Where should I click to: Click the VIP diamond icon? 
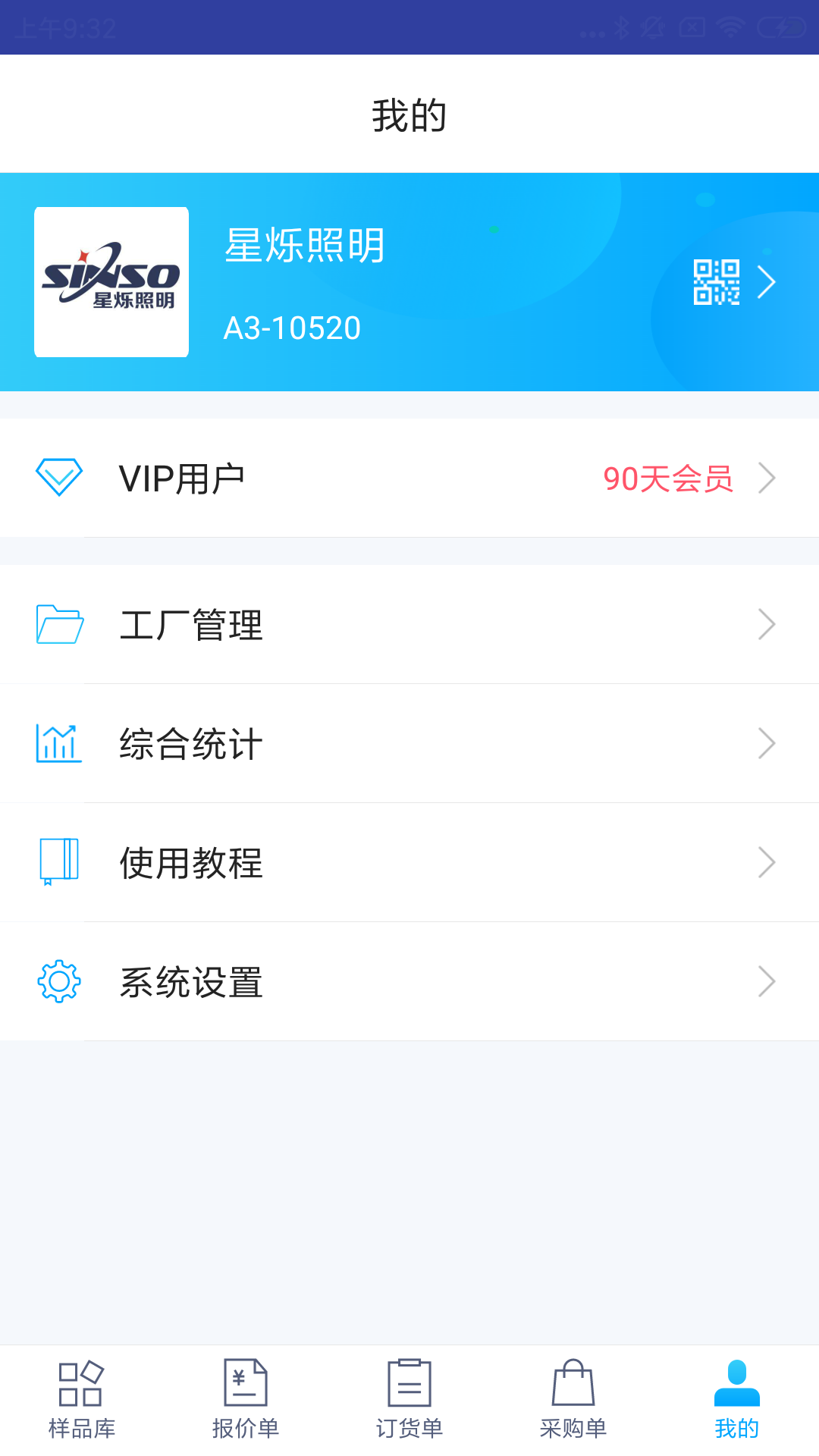pos(58,477)
